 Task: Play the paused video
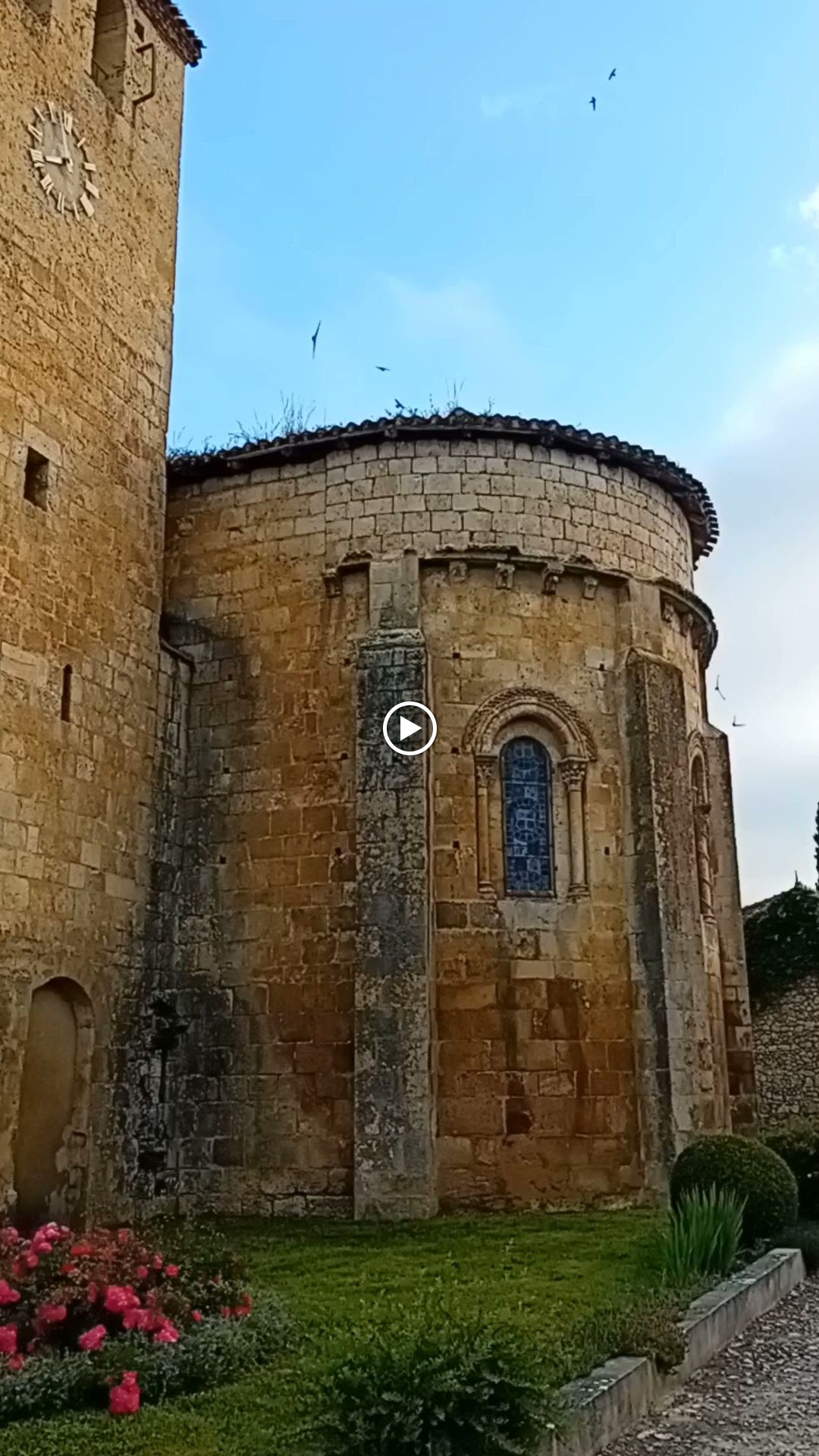[409, 728]
